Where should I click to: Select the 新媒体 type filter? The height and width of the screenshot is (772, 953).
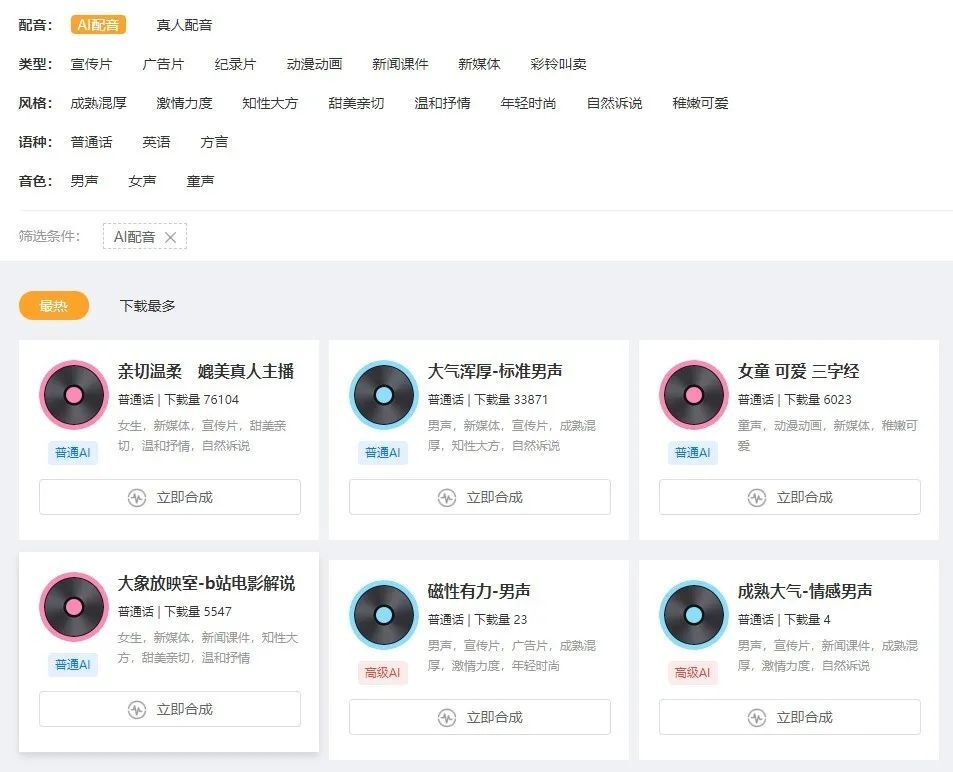coord(479,64)
